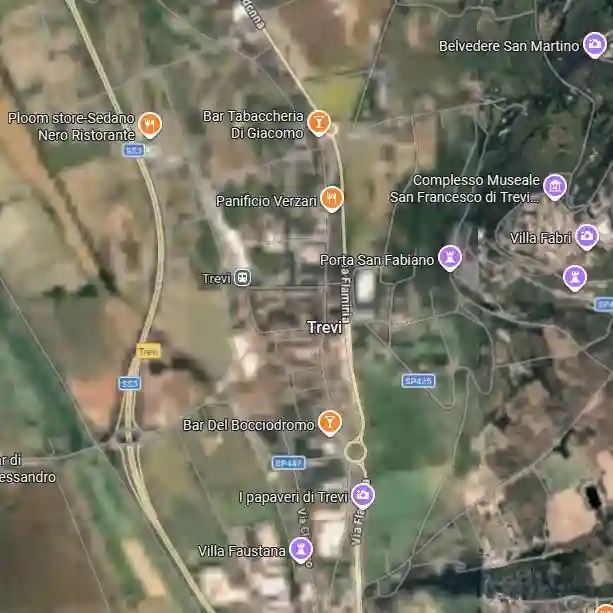This screenshot has height=613, width=613.
Task: View Complesso Museale San Francesco di Trevi
Action: 555,187
